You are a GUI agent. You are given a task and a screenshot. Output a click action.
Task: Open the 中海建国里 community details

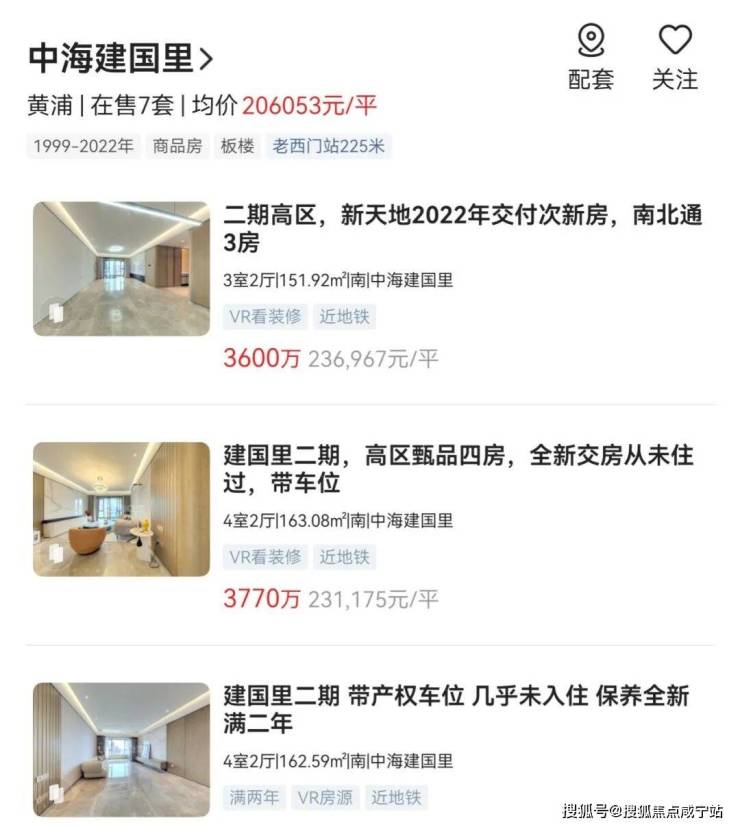120,59
